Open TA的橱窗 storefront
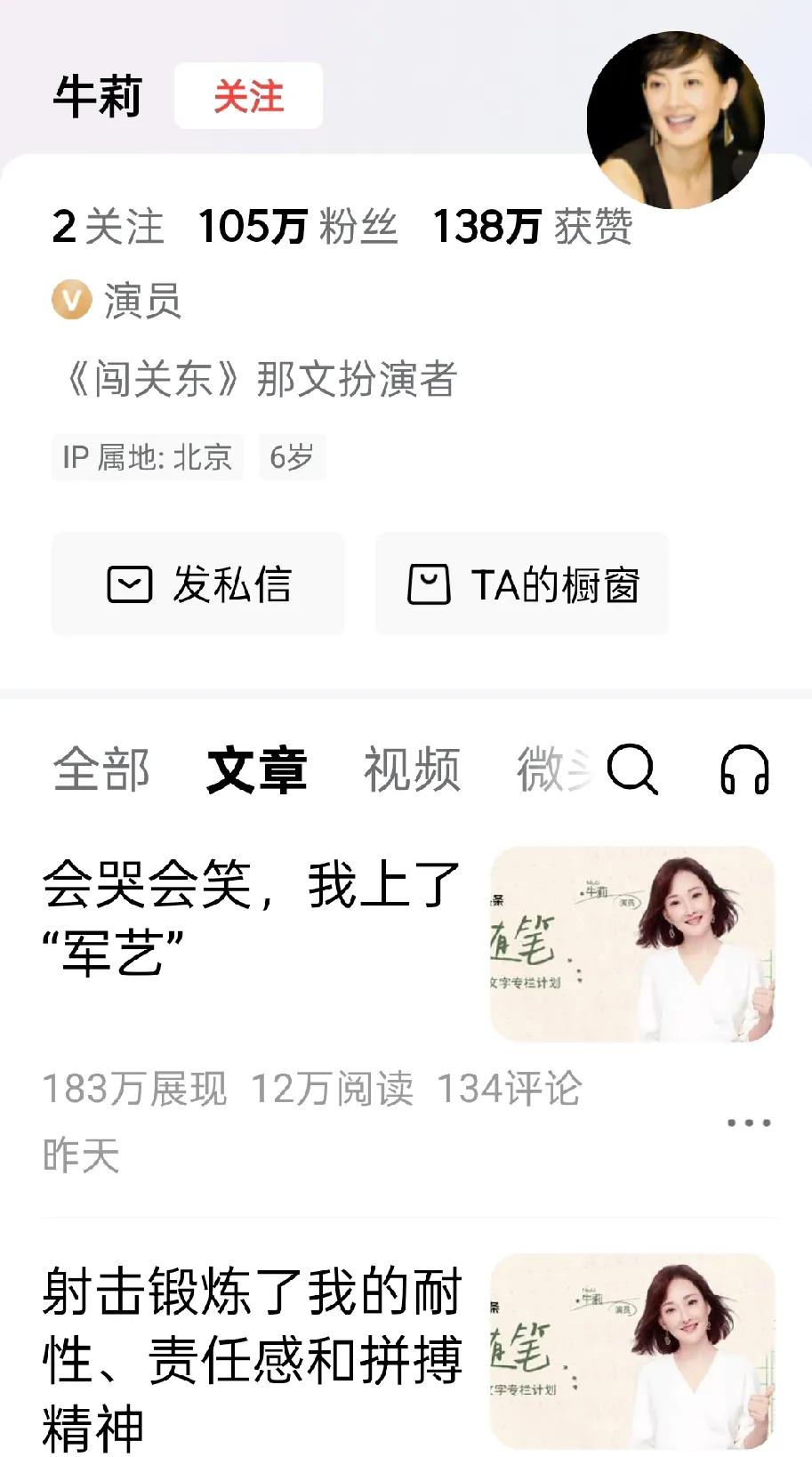812x1457 pixels. tap(521, 584)
